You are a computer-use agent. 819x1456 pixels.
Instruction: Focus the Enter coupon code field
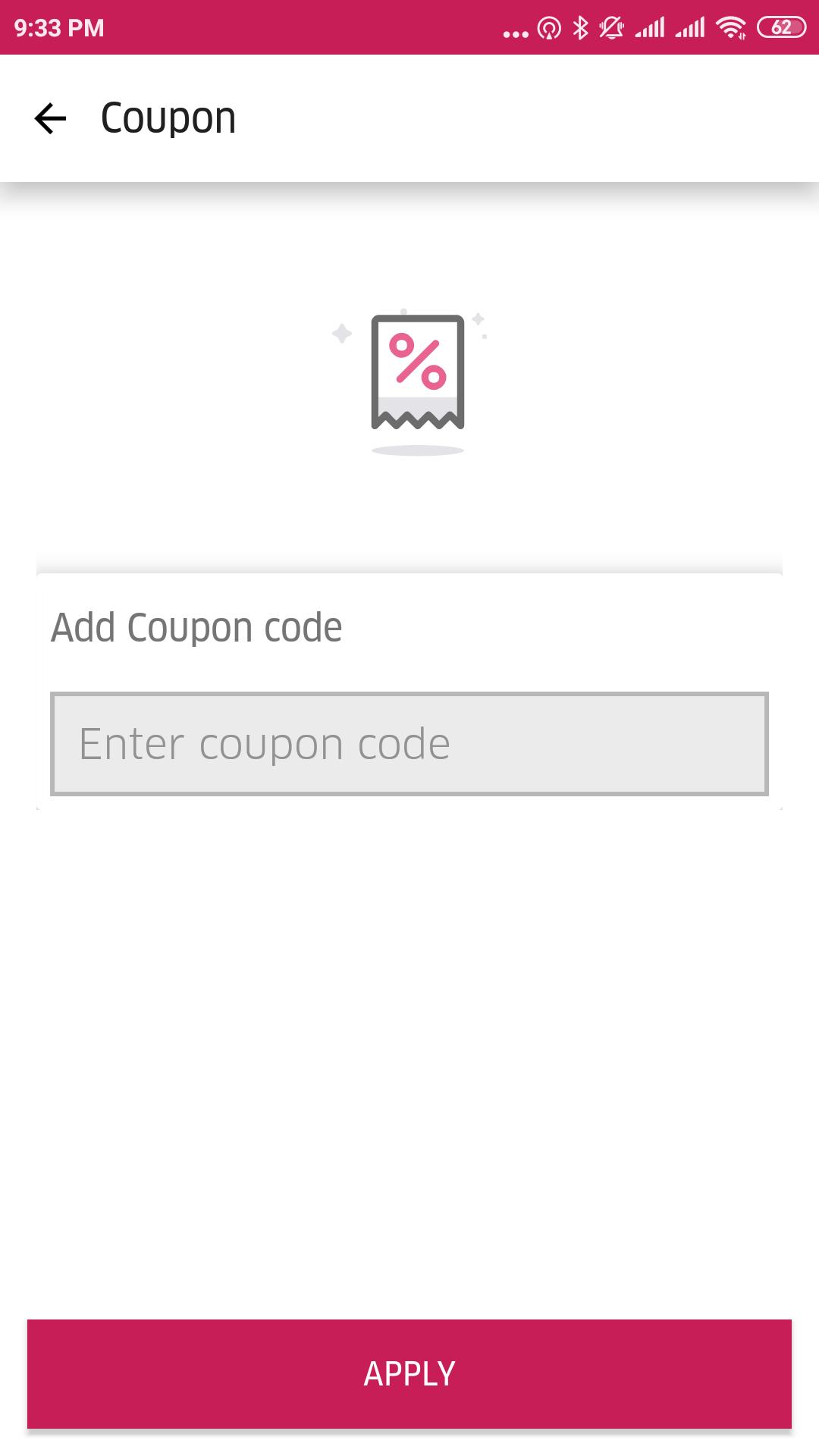tap(409, 744)
